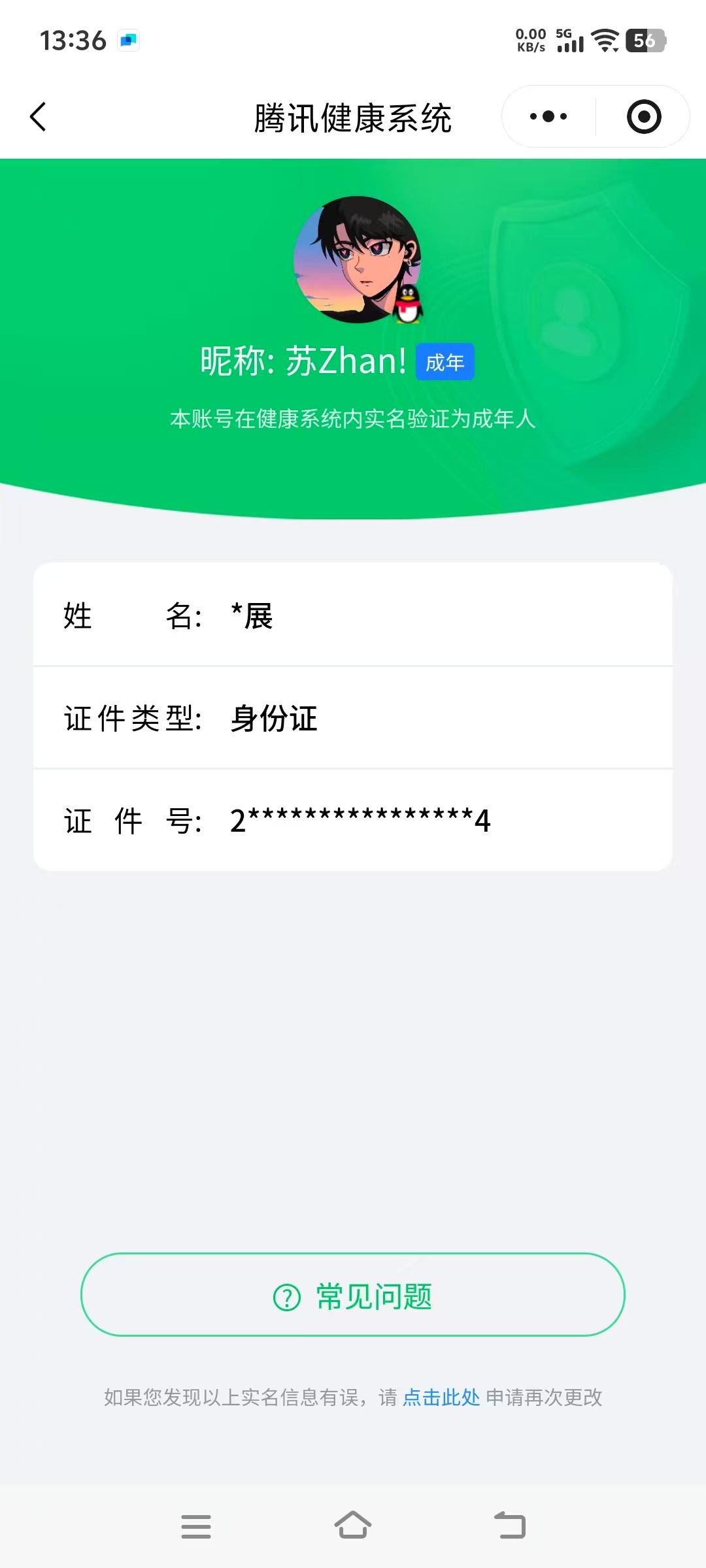Tap the screenshot thumbnail icon in status bar
Image resolution: width=706 pixels, height=1568 pixels.
129,39
